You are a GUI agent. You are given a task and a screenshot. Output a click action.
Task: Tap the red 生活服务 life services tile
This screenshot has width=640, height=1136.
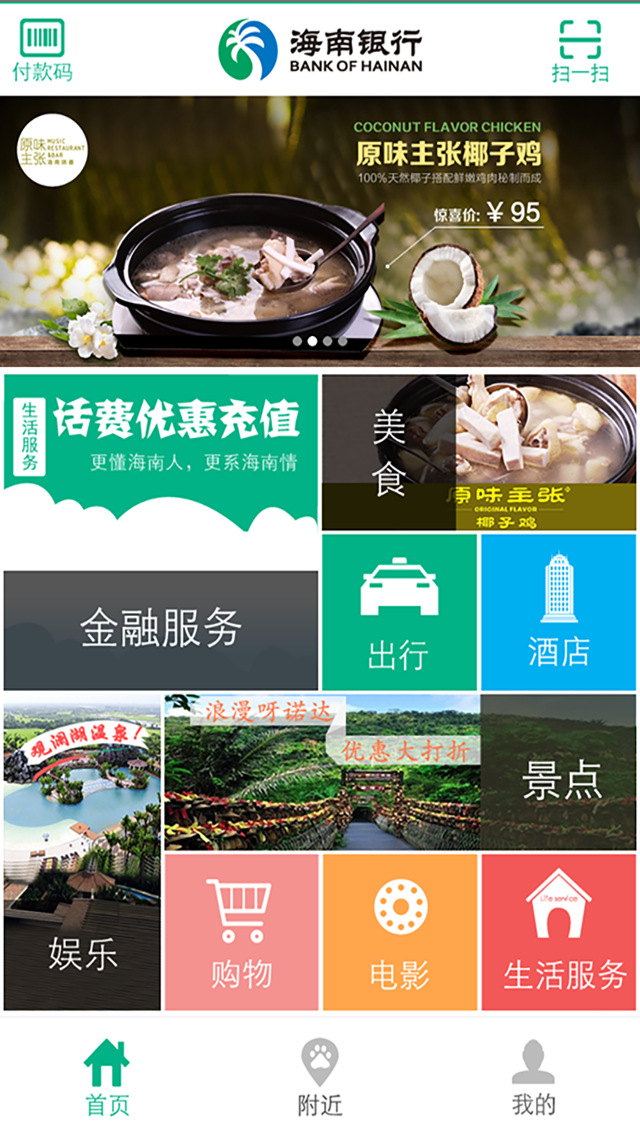point(558,932)
